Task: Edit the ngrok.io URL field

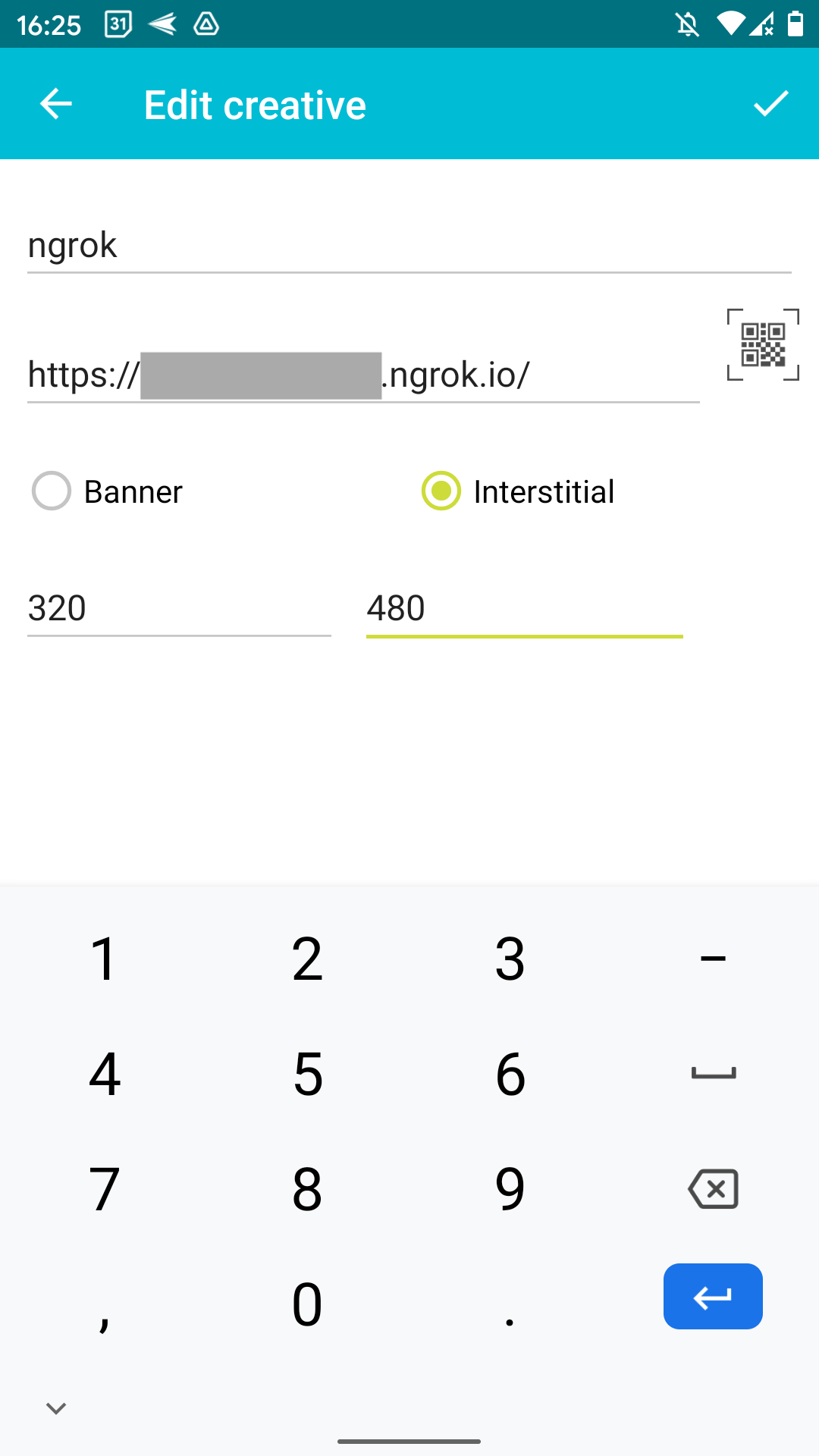Action: [x=363, y=375]
